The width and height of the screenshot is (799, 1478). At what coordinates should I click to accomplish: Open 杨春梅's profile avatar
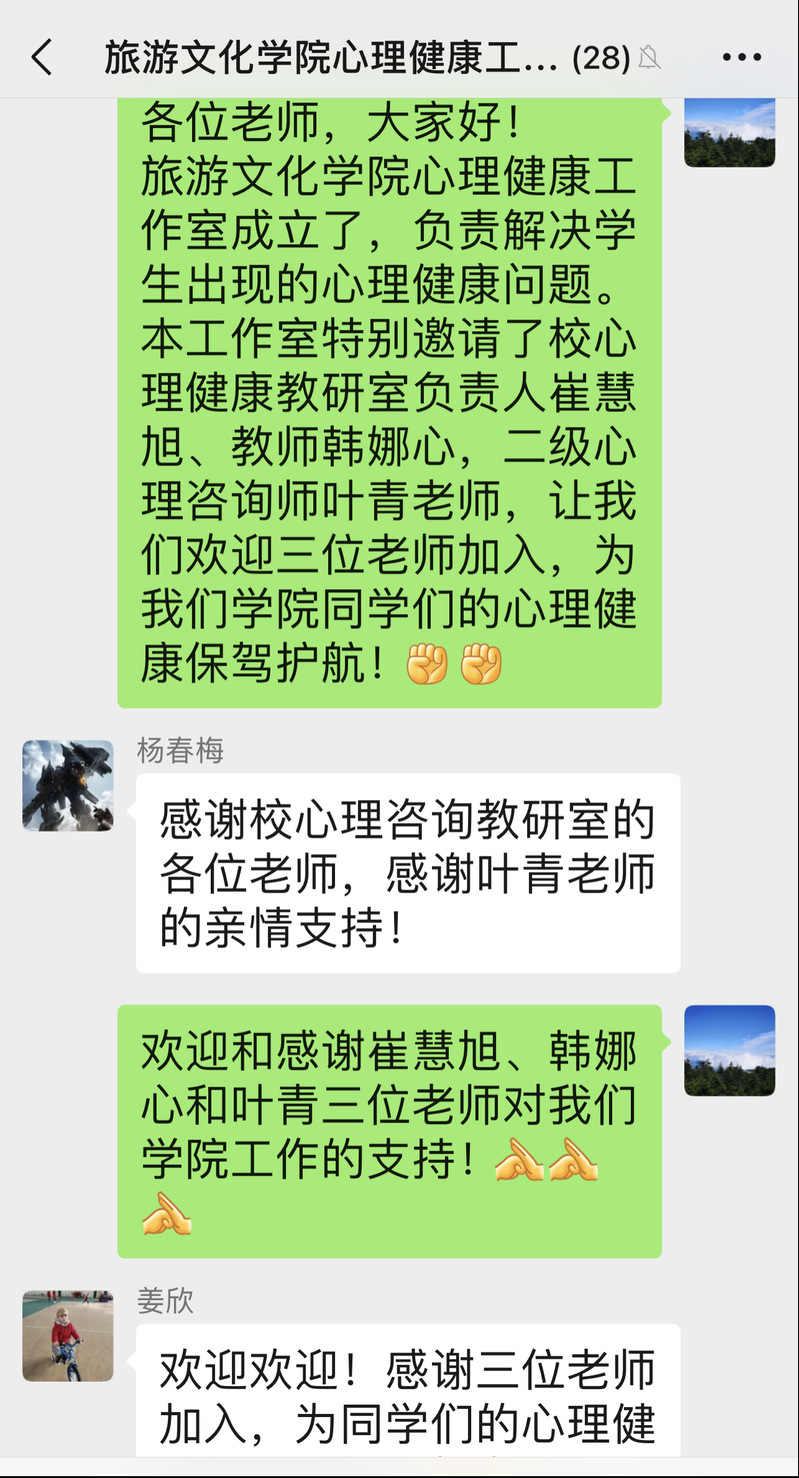[x=68, y=786]
